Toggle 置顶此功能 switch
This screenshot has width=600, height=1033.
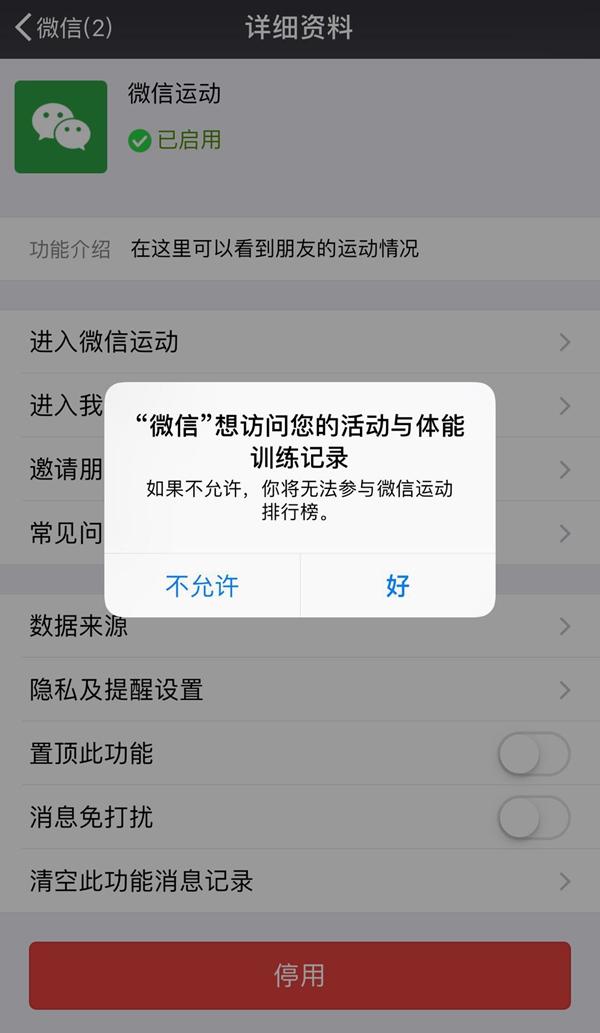click(534, 754)
